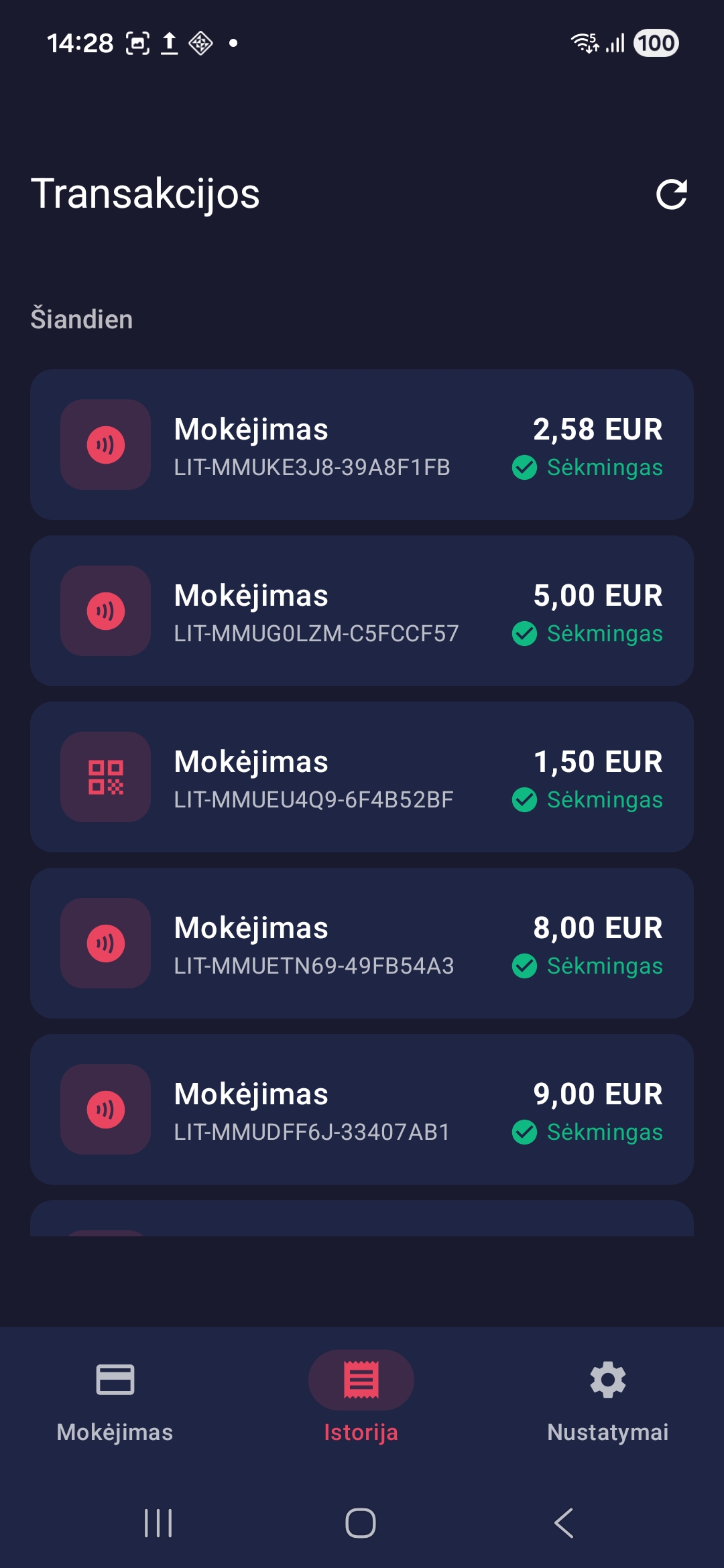Tap the contactless icon on 8,00 EUR payment

click(x=105, y=943)
